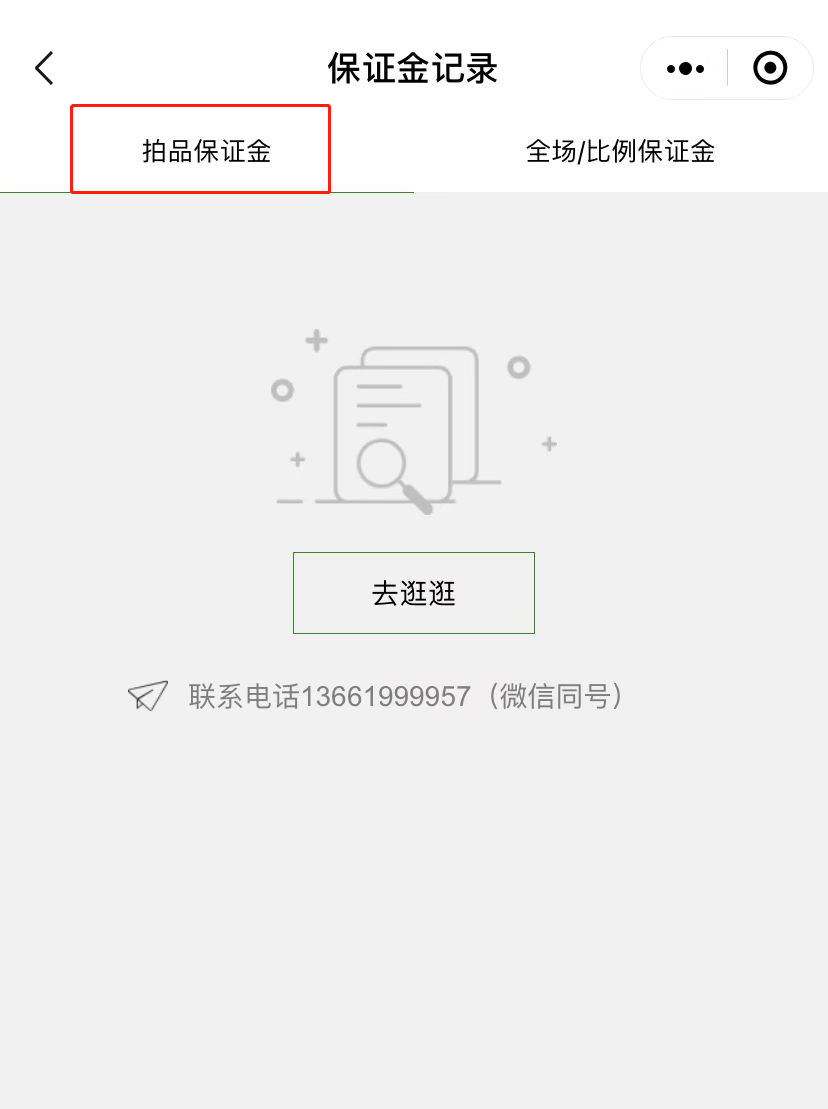Select the 拍品保证金 tab

(x=206, y=151)
